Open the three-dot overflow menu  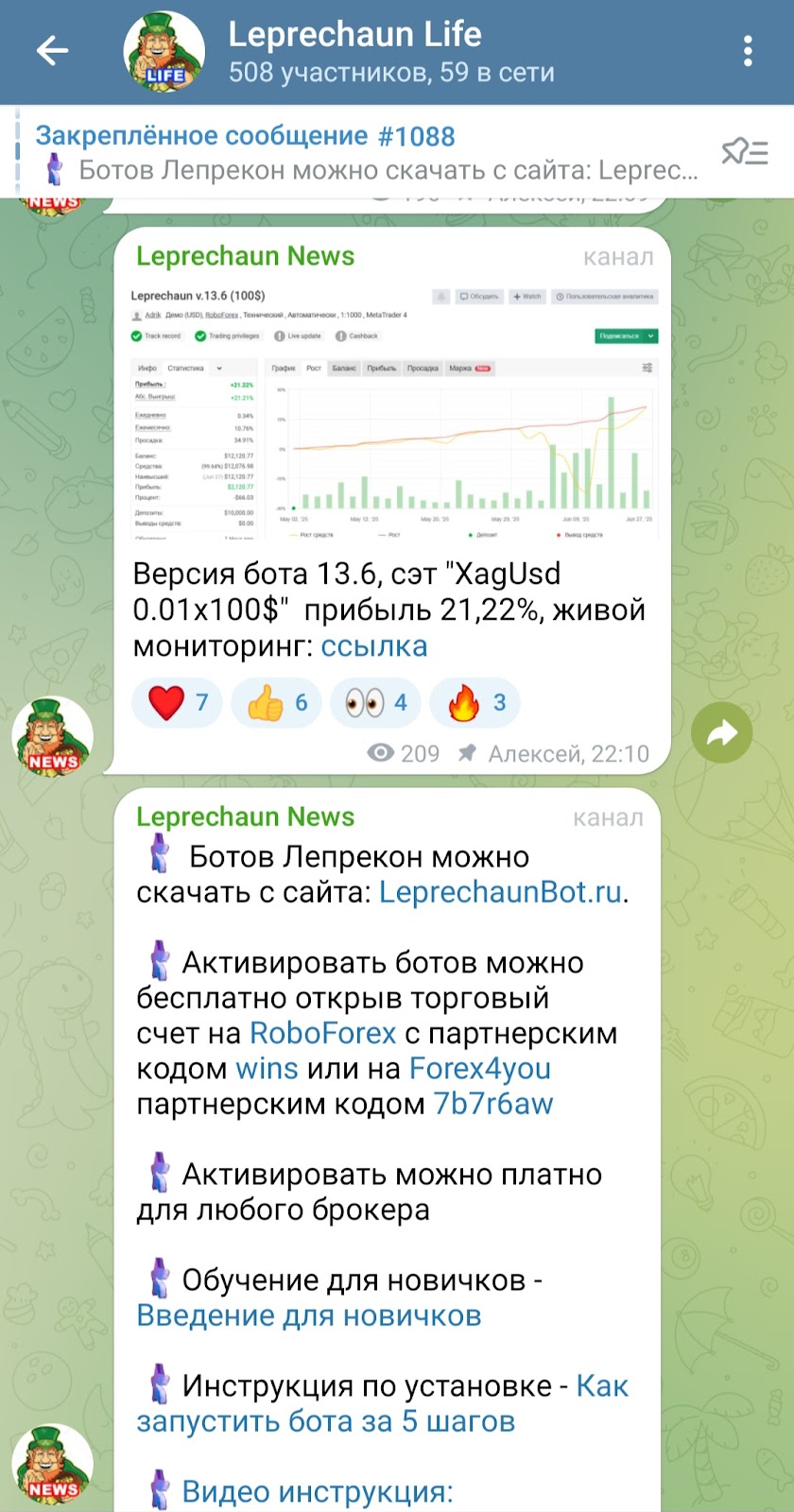point(748,51)
